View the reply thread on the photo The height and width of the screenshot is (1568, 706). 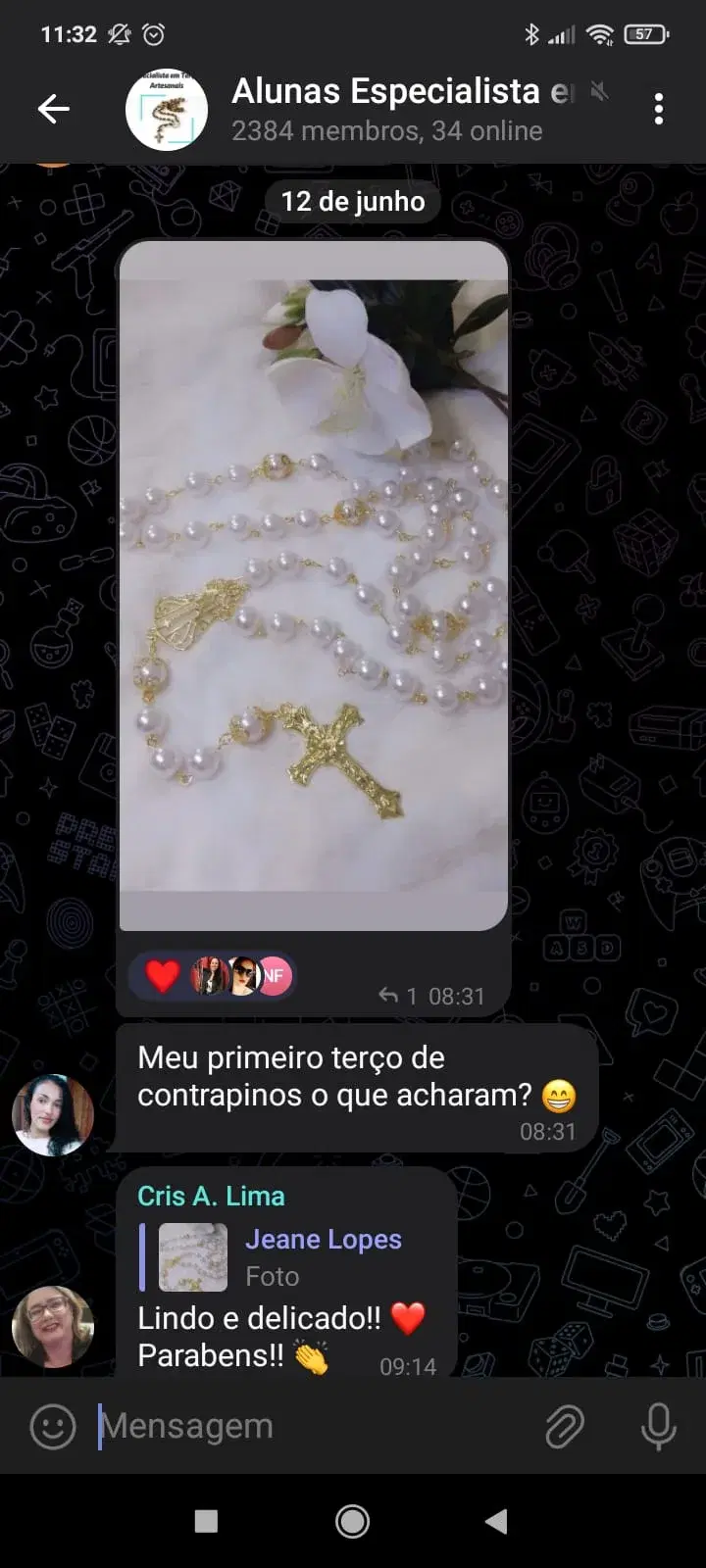pyautogui.click(x=398, y=997)
